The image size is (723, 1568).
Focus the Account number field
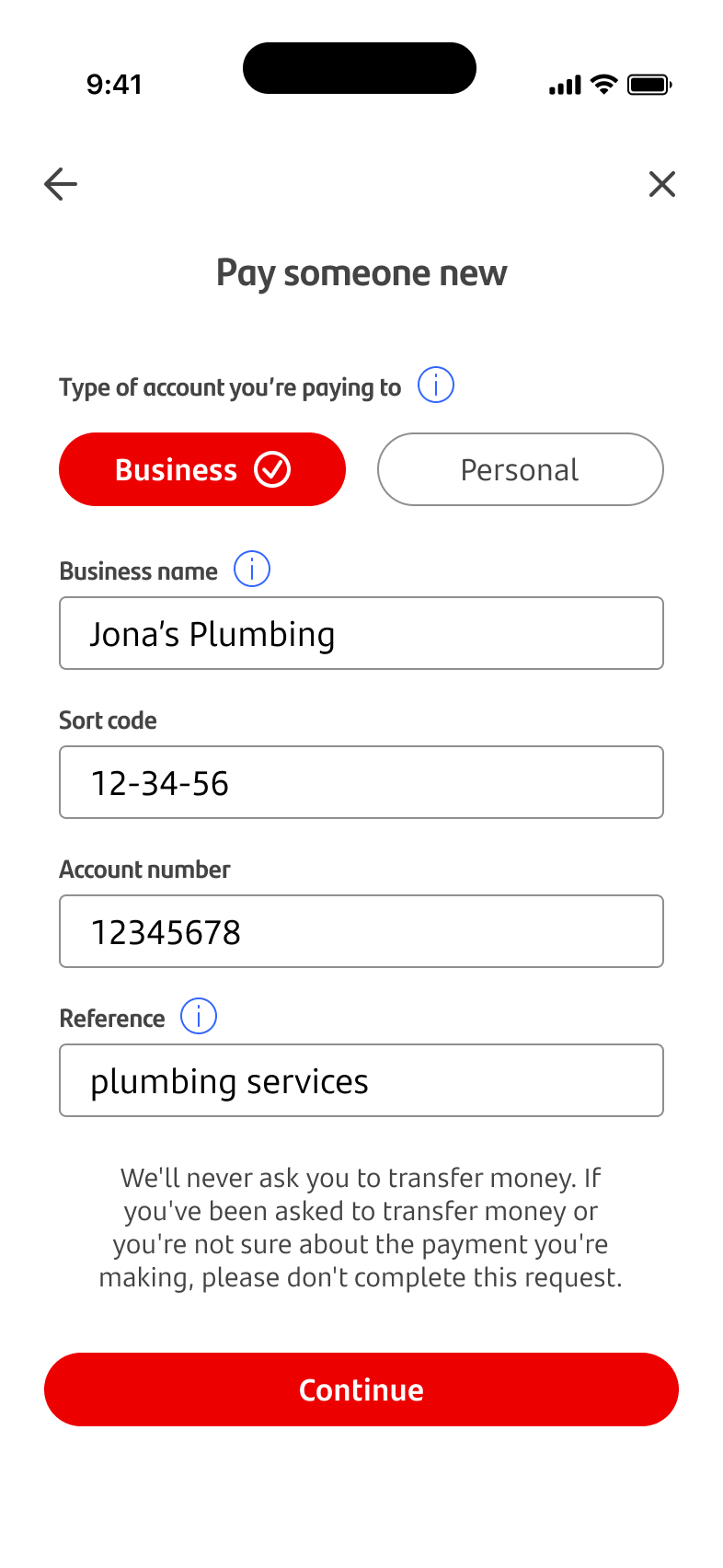(x=361, y=931)
